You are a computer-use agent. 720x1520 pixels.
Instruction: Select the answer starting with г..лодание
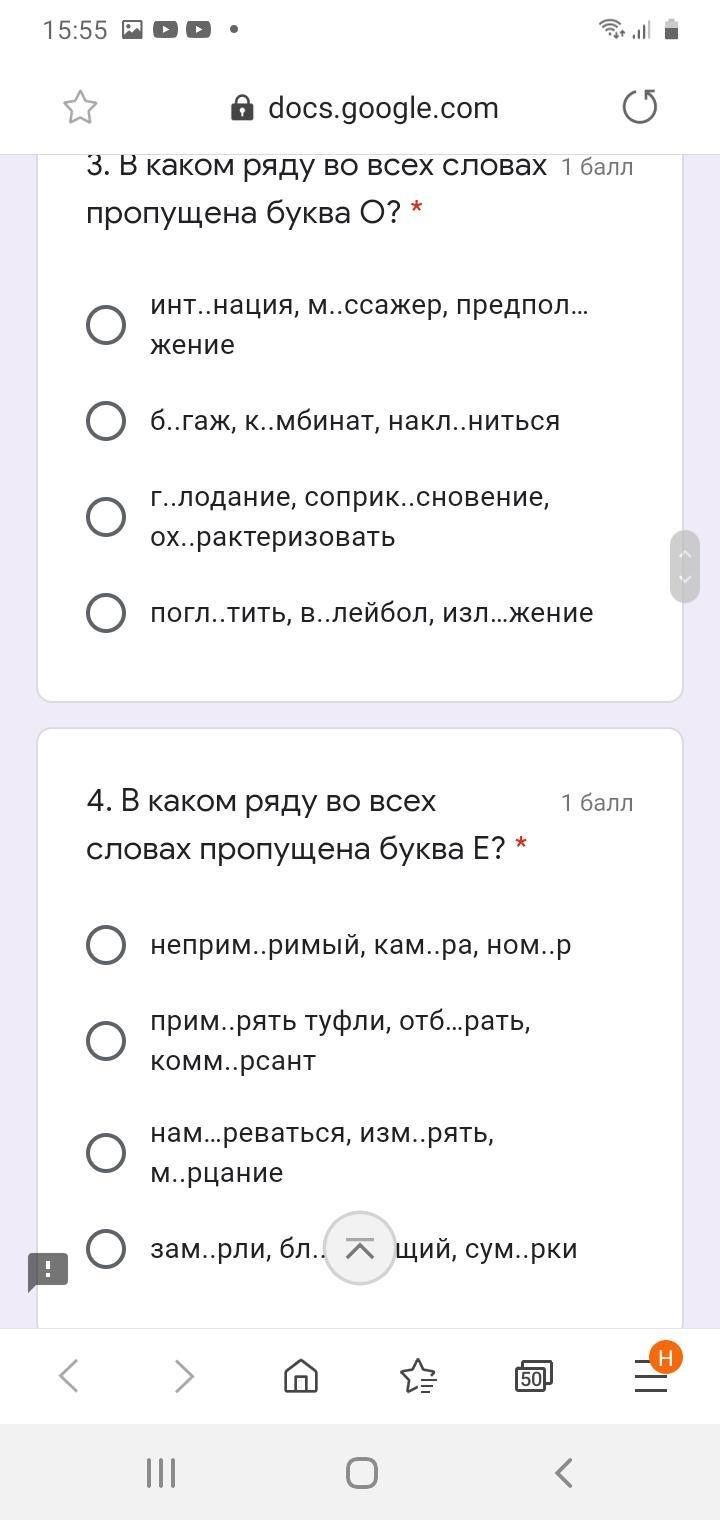tap(106, 517)
